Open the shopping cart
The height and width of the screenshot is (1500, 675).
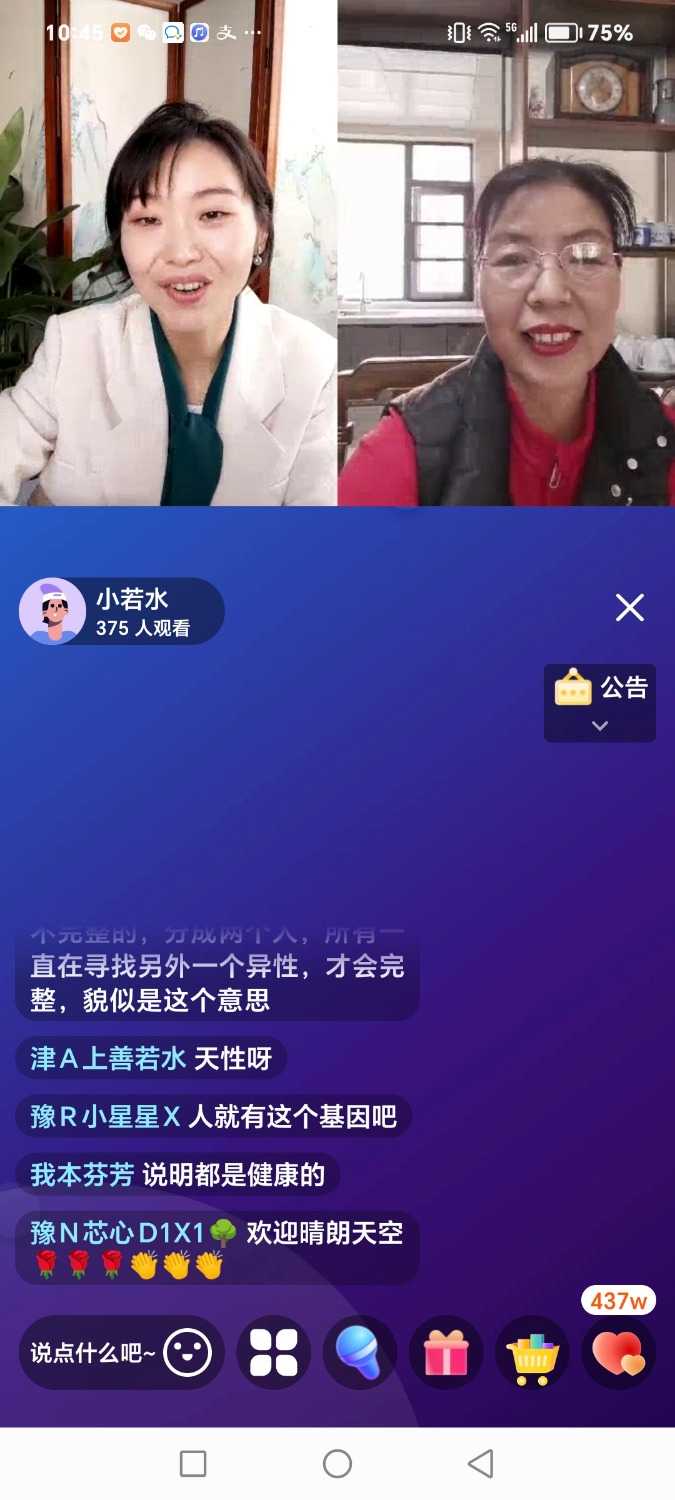pyautogui.click(x=532, y=1353)
